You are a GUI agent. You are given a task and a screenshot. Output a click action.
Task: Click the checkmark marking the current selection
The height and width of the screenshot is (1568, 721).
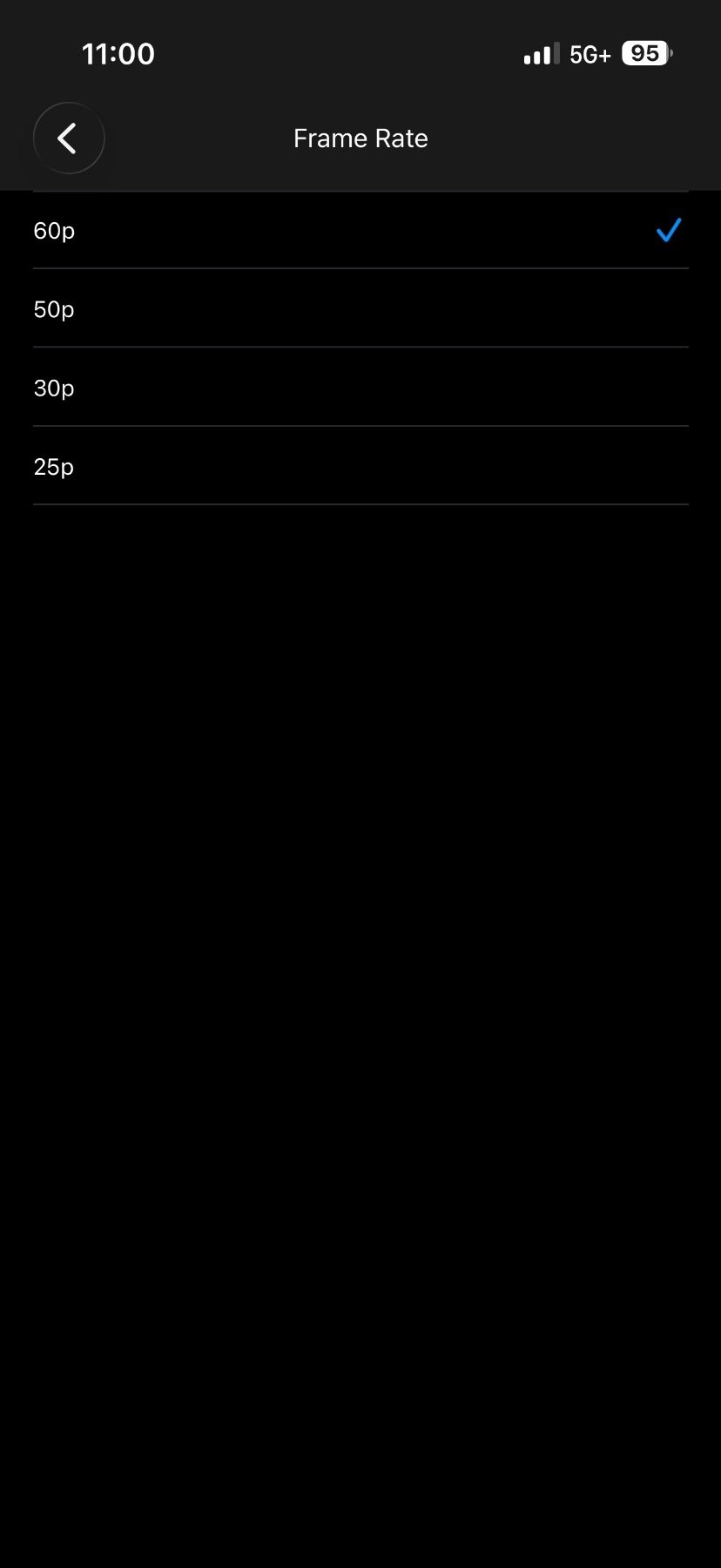(x=667, y=230)
